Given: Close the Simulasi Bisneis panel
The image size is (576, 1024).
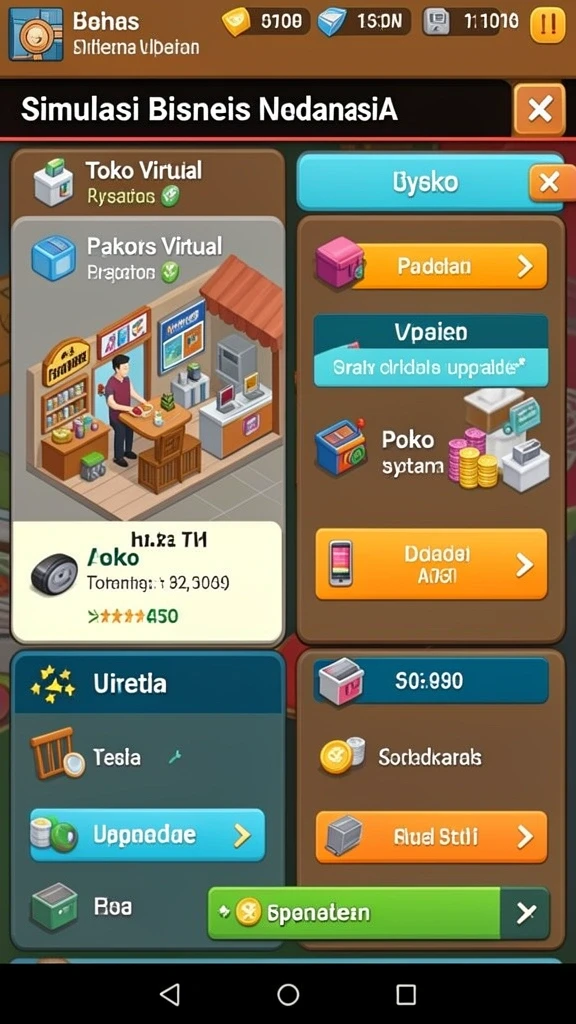Looking at the screenshot, I should click(539, 109).
